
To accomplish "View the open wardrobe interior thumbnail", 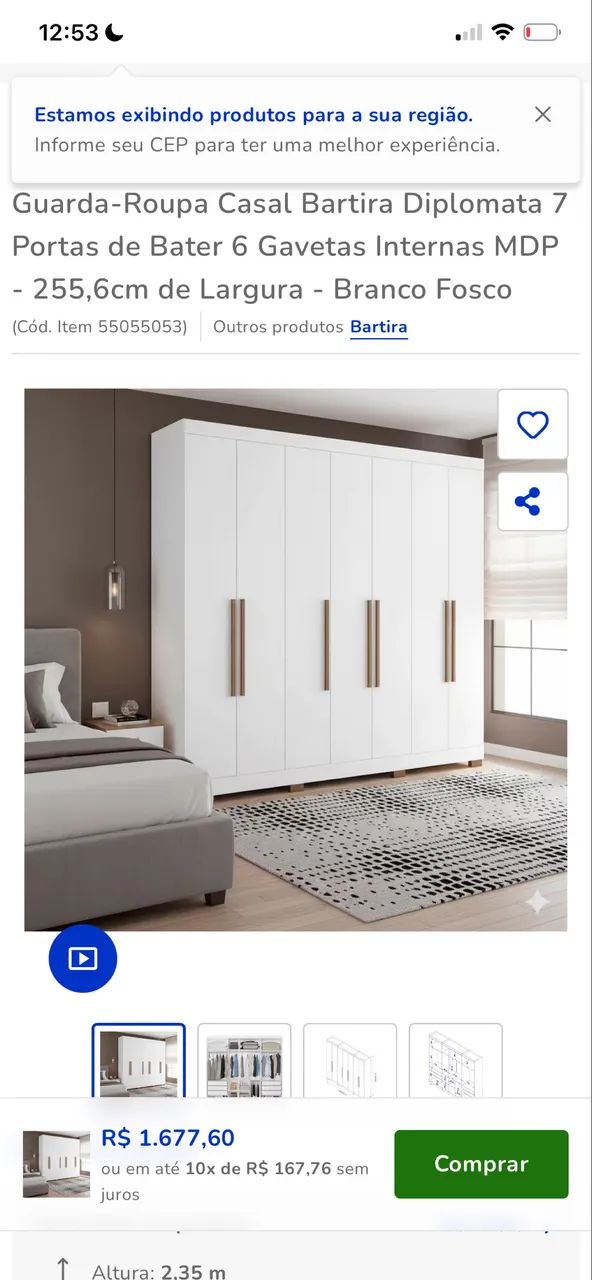I will pos(244,1061).
